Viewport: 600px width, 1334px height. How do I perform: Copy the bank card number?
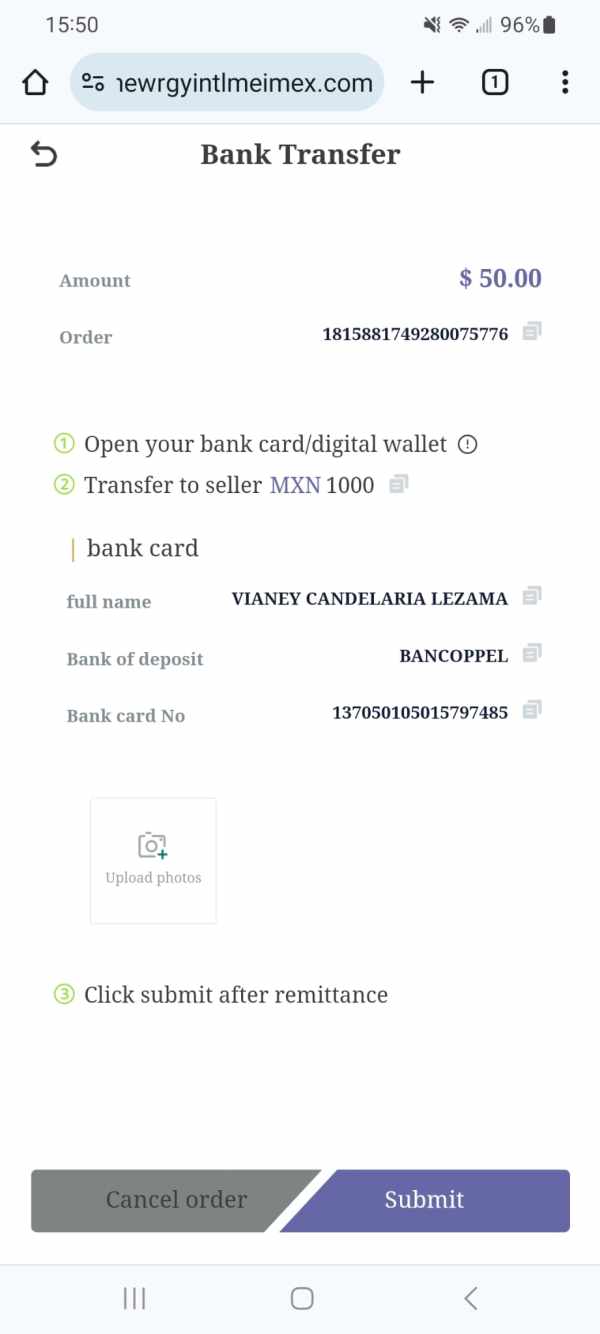point(532,710)
